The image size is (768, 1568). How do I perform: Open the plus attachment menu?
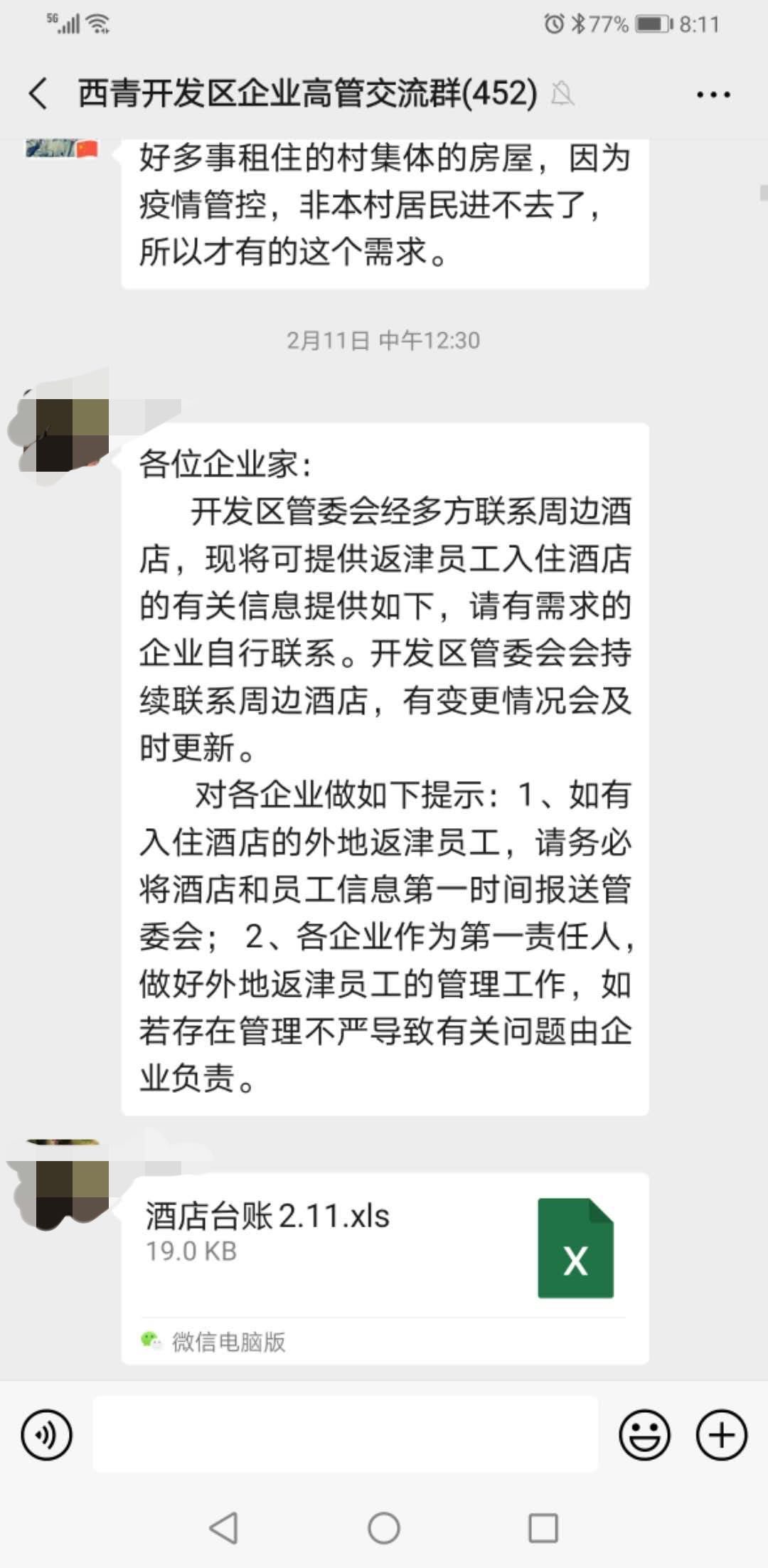721,1435
